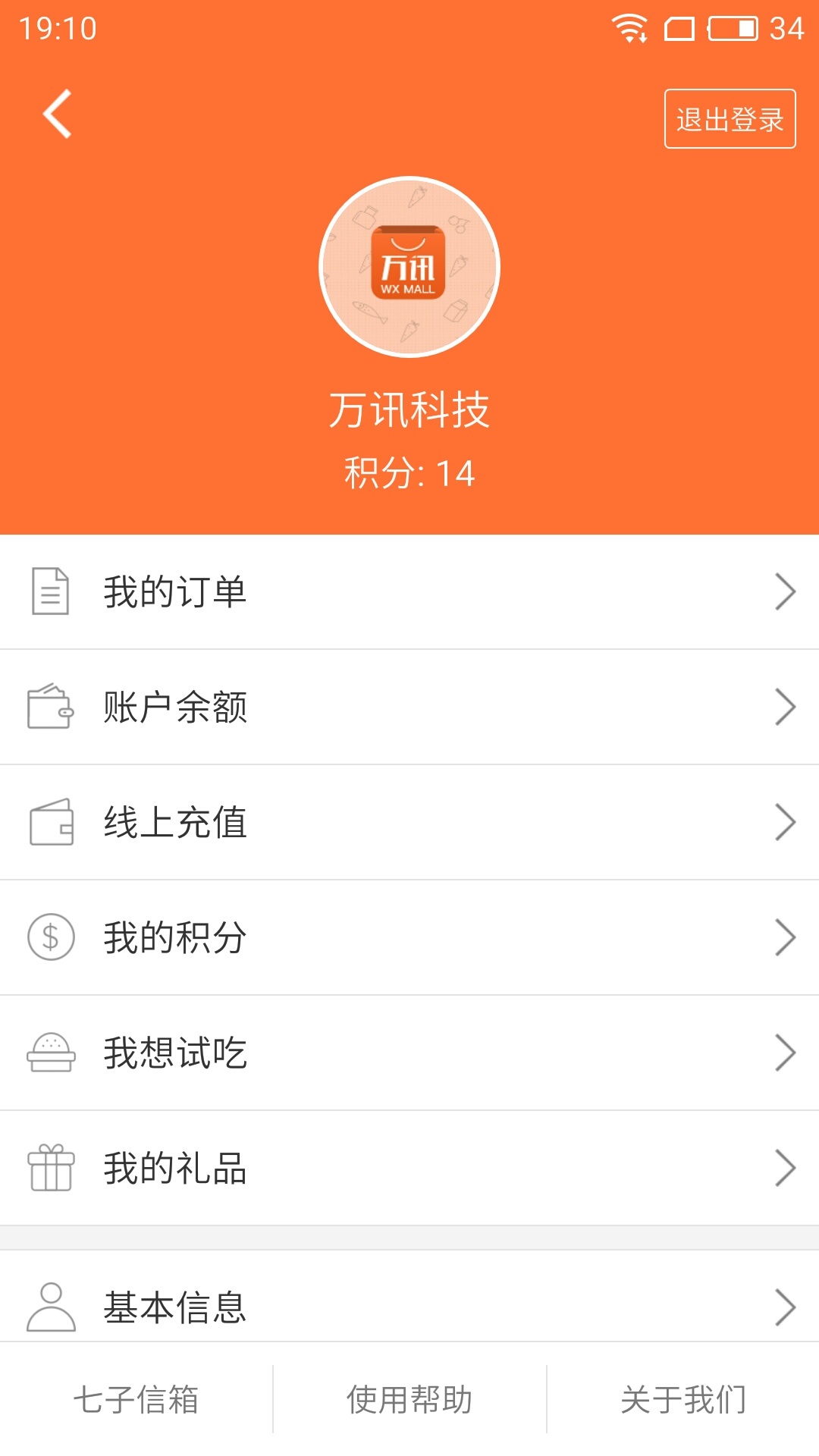The image size is (819, 1456).
Task: Click the dollar coin icon beside 我的积分
Action: pyautogui.click(x=50, y=938)
